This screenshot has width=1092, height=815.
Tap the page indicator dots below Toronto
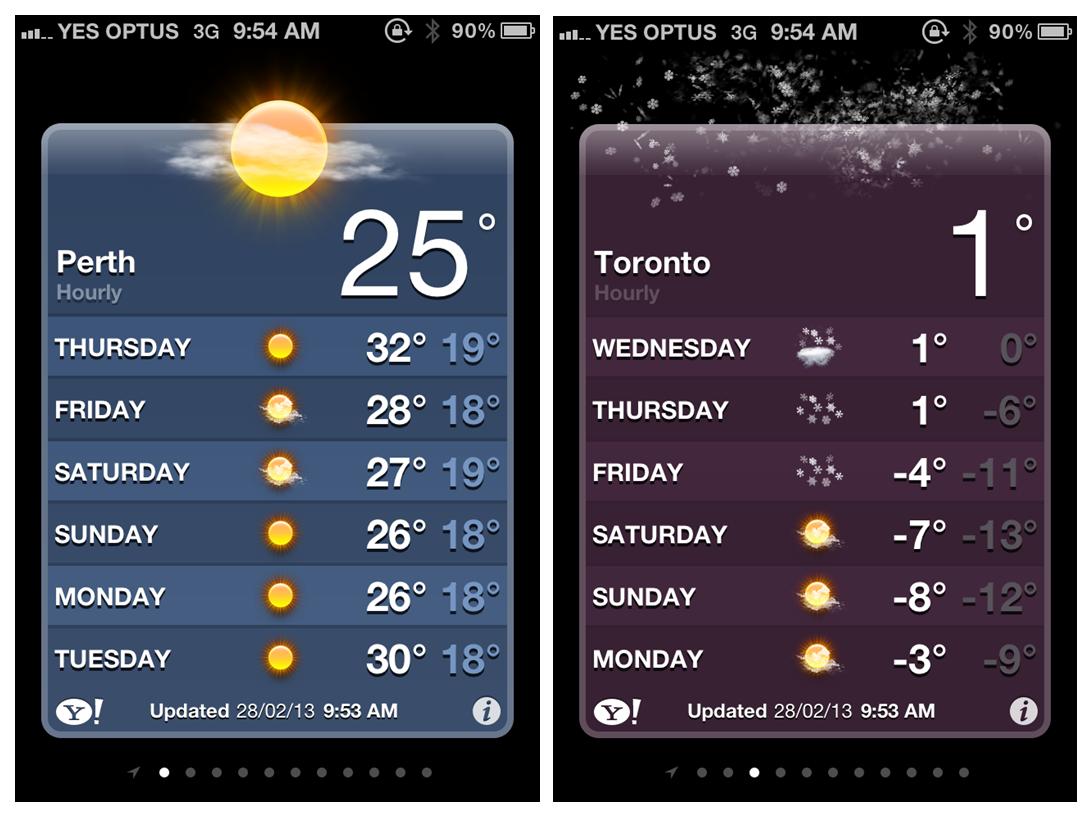pyautogui.click(x=818, y=772)
